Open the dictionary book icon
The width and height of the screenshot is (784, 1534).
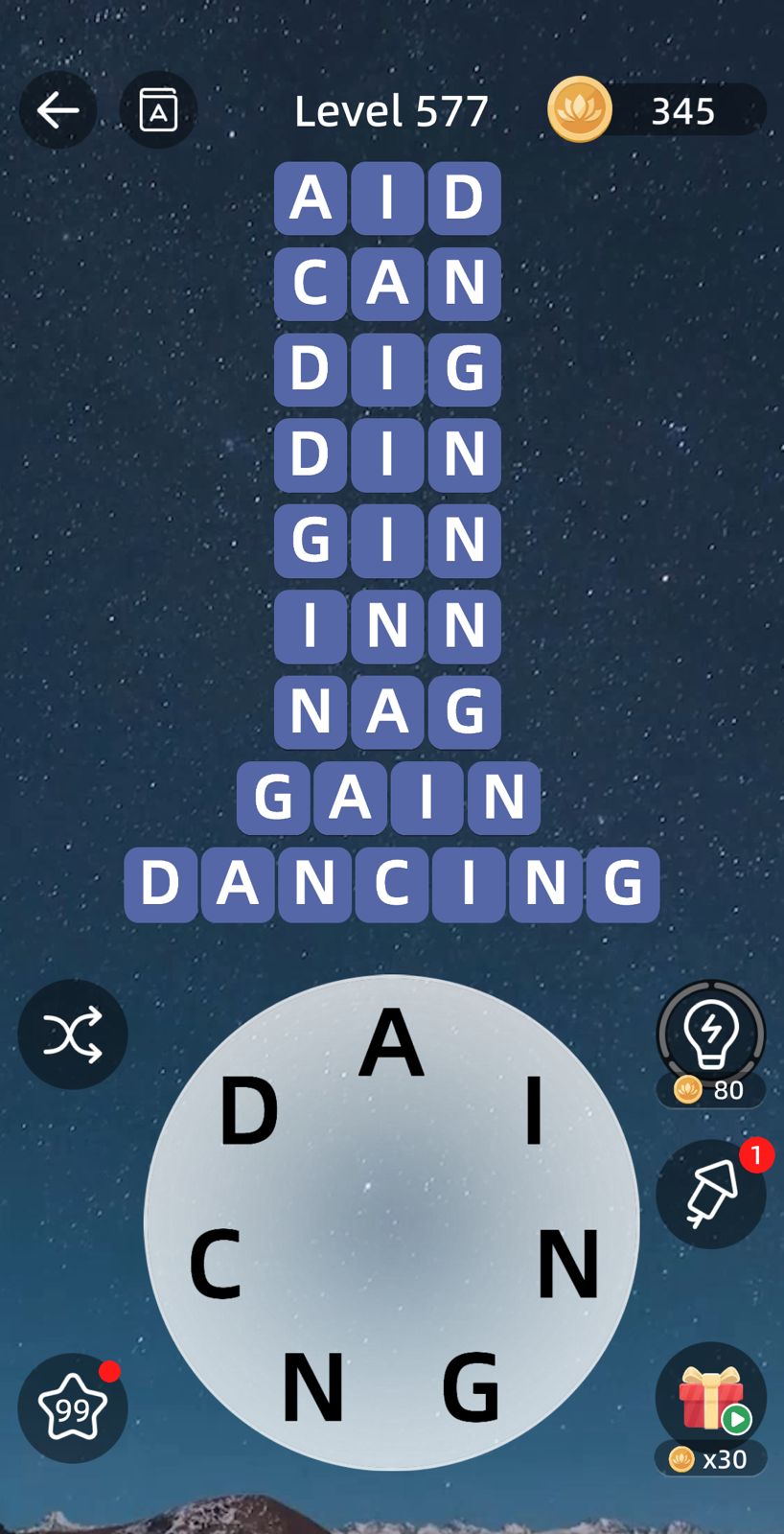(x=158, y=111)
